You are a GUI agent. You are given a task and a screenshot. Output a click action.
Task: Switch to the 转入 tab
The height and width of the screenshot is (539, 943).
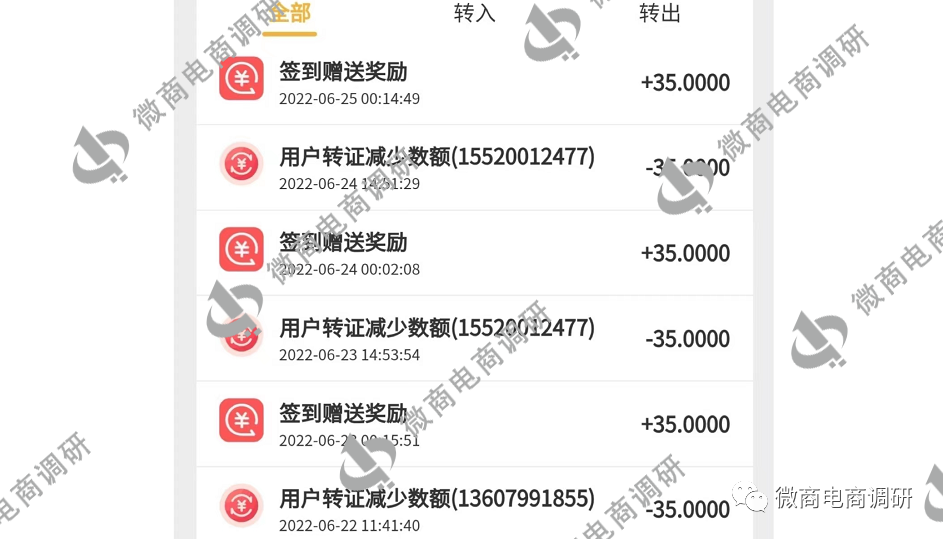474,13
